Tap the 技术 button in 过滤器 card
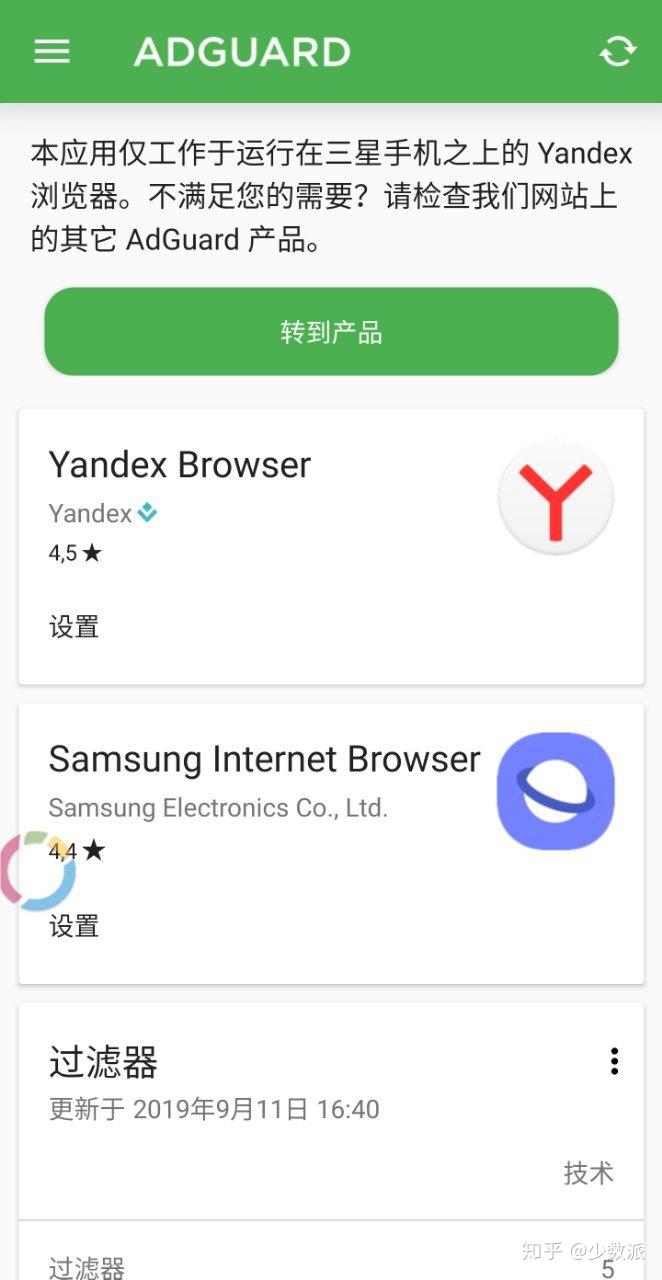The height and width of the screenshot is (1280, 662). pyautogui.click(x=588, y=1173)
